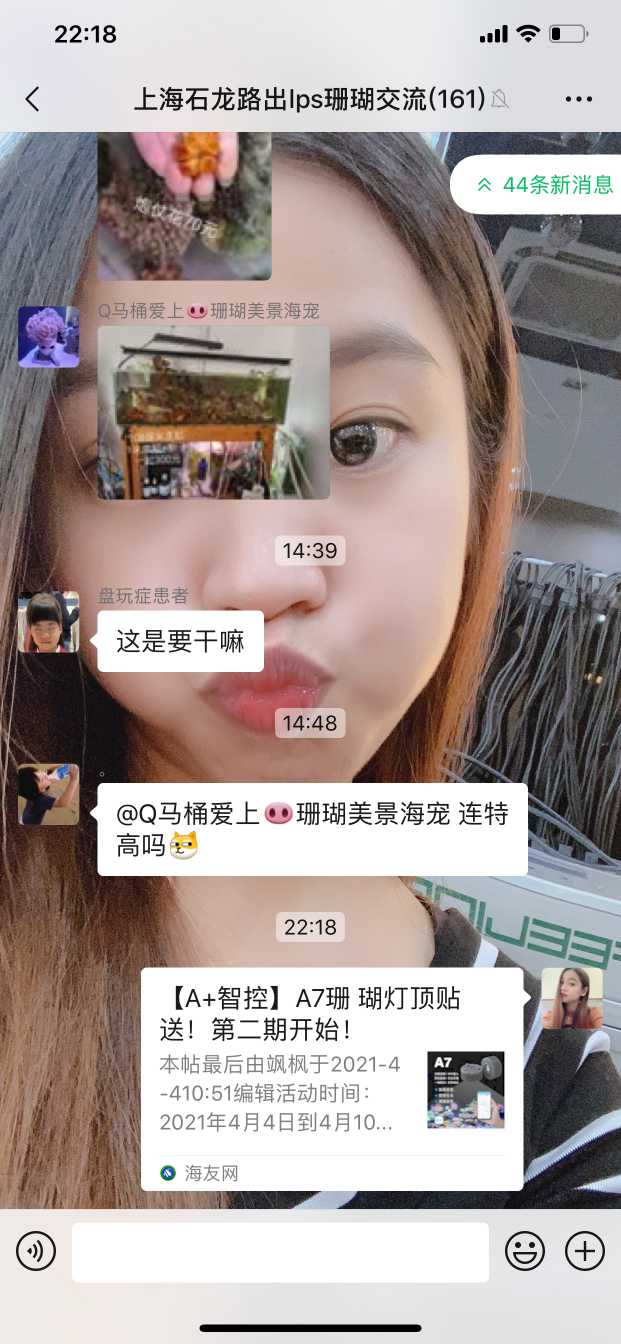Open my own avatar beside the link card
621x1344 pixels.
[x=572, y=998]
